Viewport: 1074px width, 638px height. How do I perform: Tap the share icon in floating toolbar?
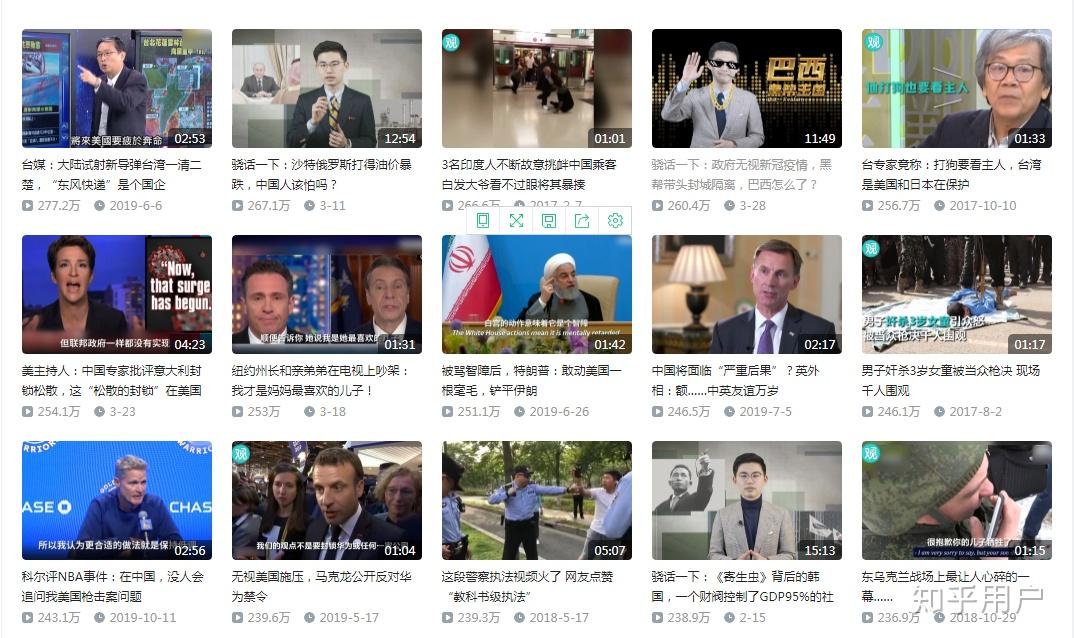point(582,221)
